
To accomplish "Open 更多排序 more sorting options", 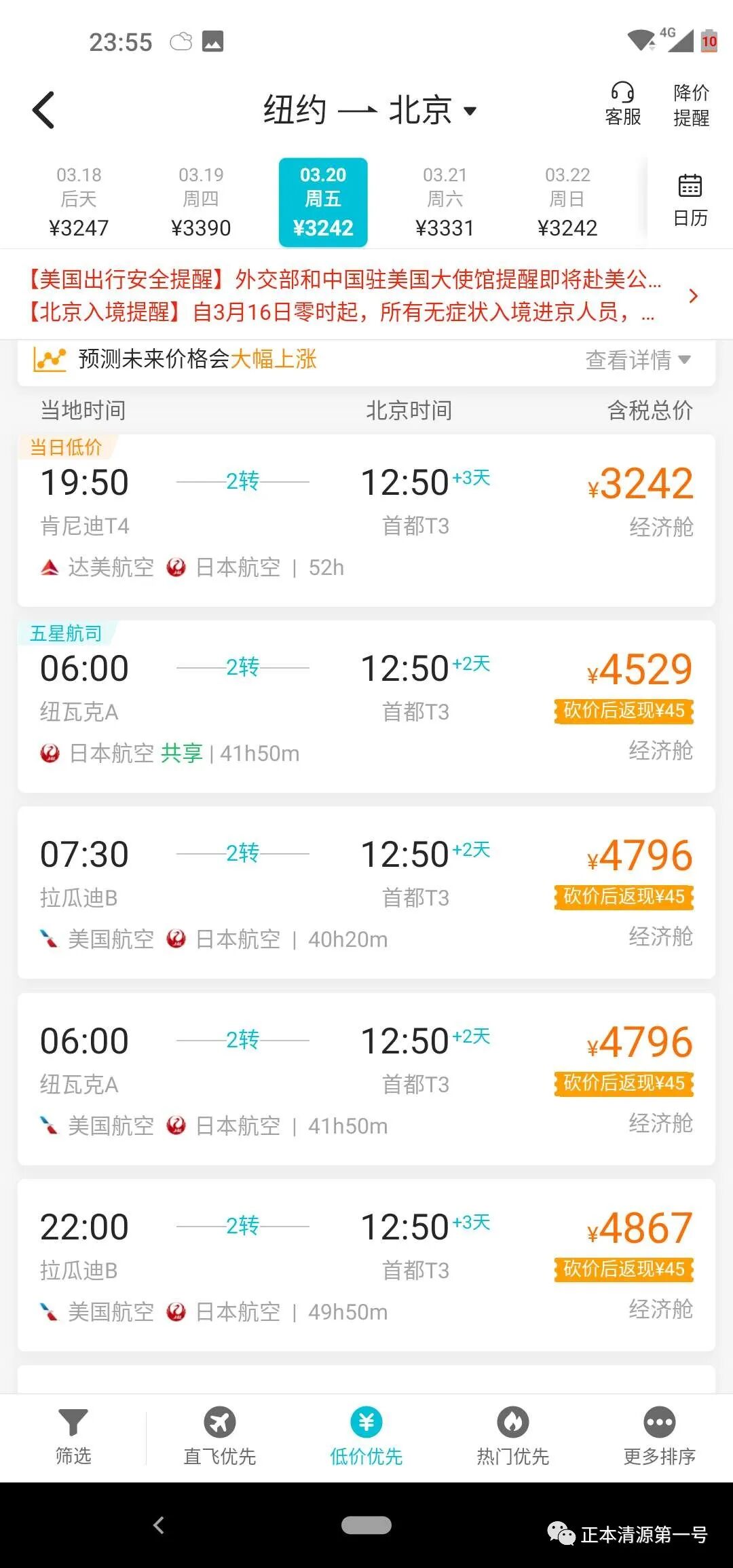I will pos(660,1438).
